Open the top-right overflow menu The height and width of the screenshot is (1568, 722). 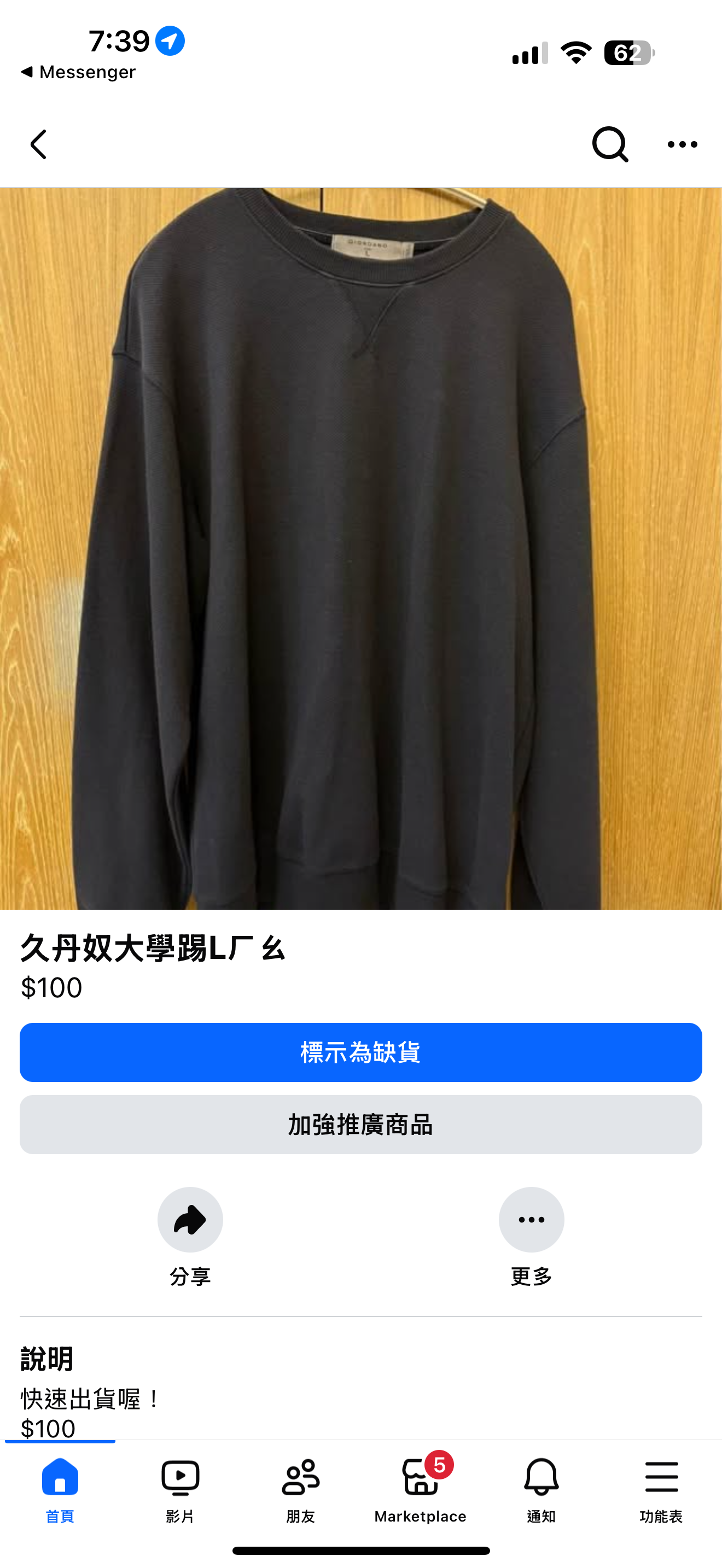[x=682, y=144]
